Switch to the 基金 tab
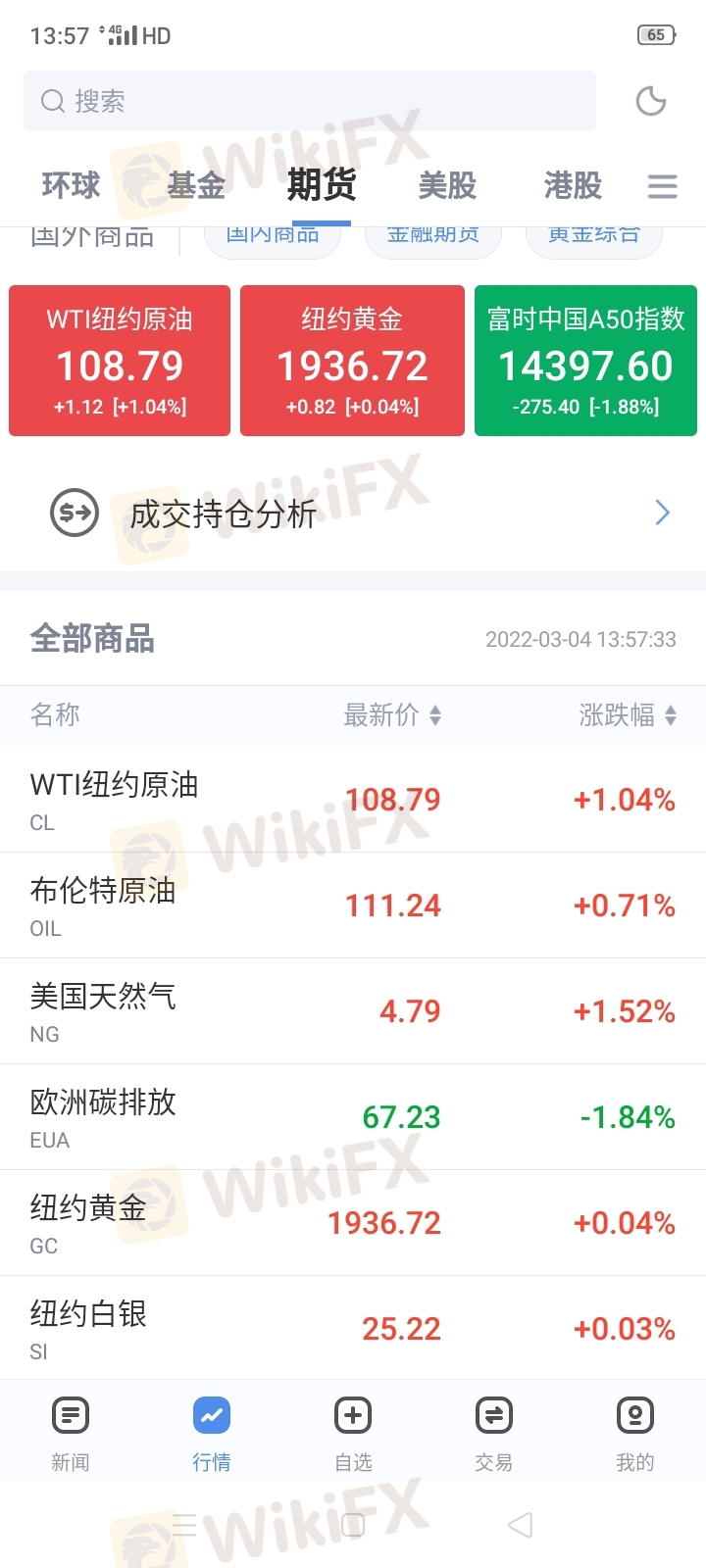Screen dimensions: 706x1568 [x=196, y=185]
